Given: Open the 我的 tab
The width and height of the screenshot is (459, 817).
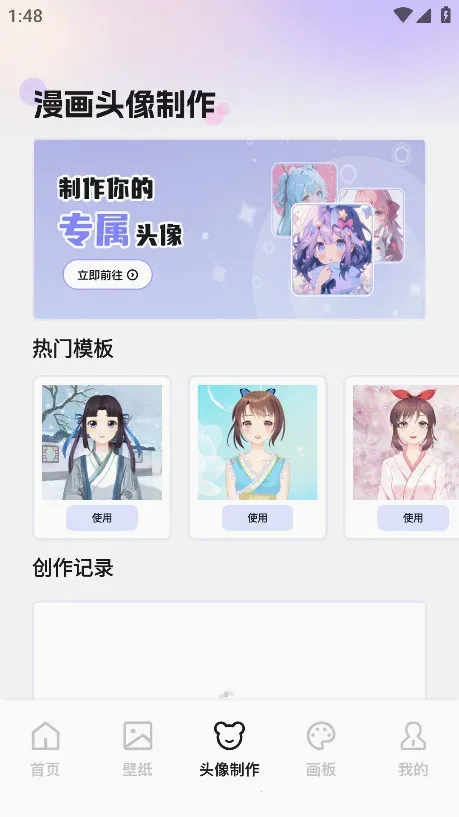Looking at the screenshot, I should coord(413,749).
